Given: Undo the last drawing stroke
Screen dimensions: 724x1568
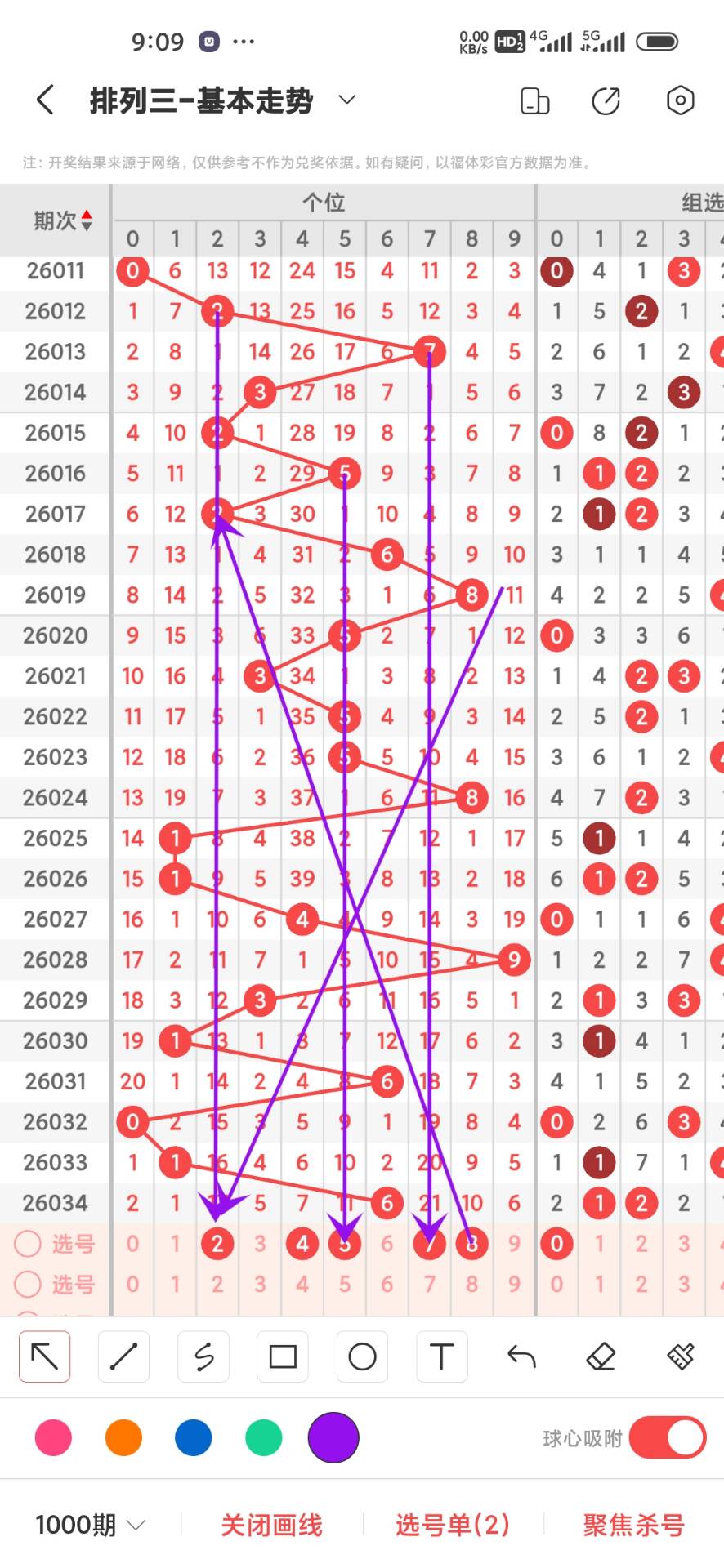Looking at the screenshot, I should coord(521,1356).
